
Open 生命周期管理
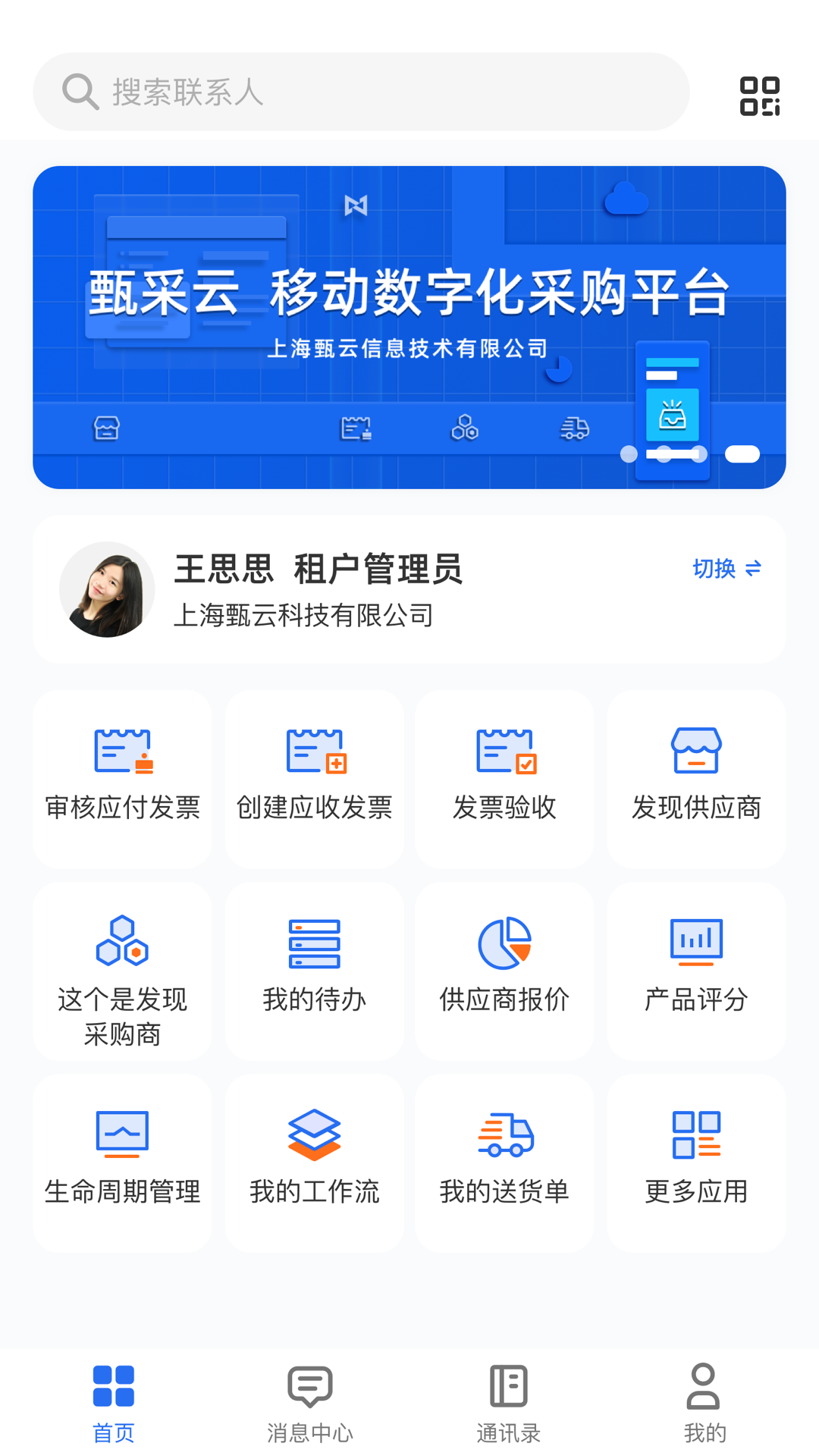[x=122, y=1163]
